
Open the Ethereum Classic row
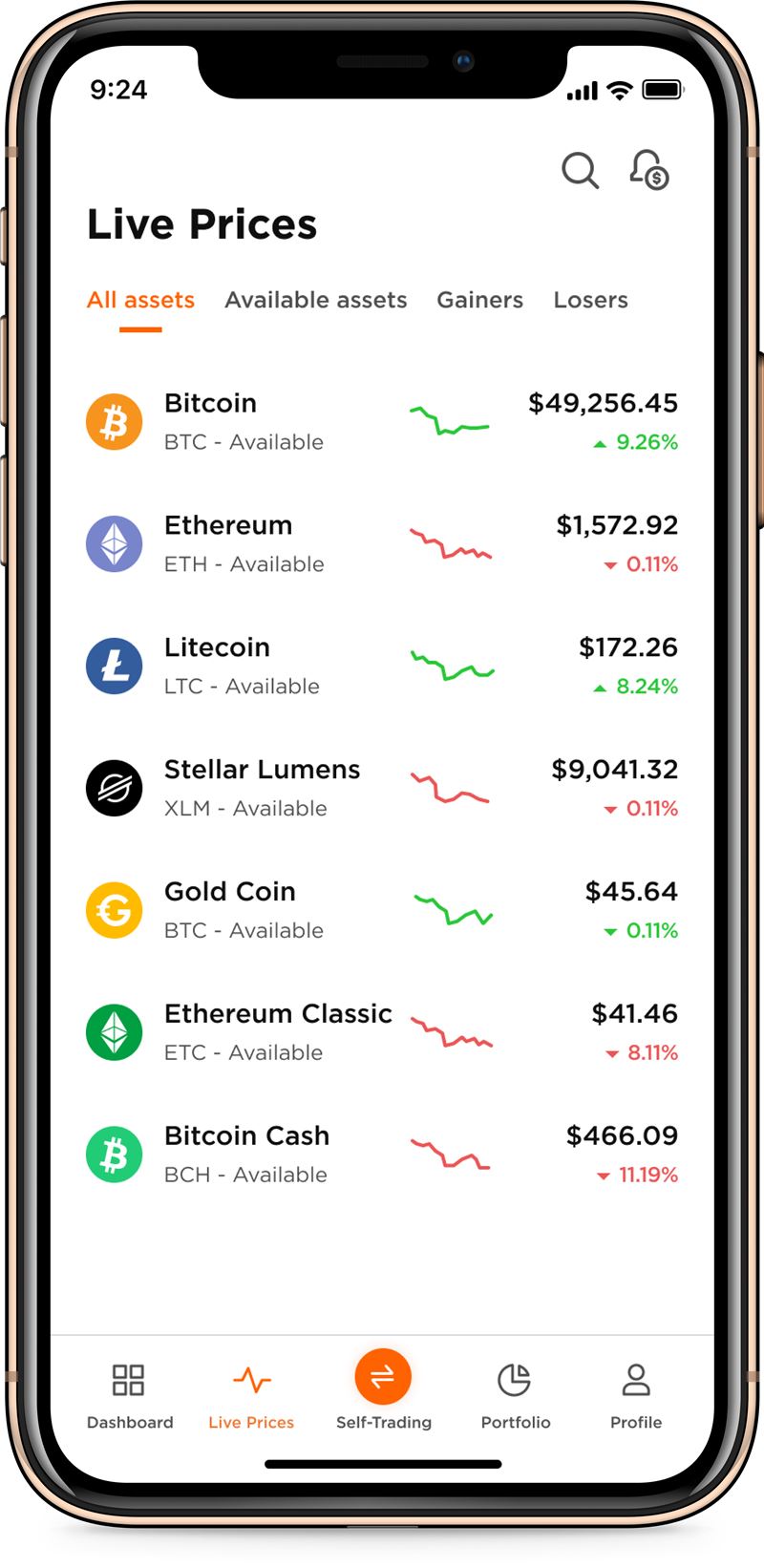pos(382,1033)
